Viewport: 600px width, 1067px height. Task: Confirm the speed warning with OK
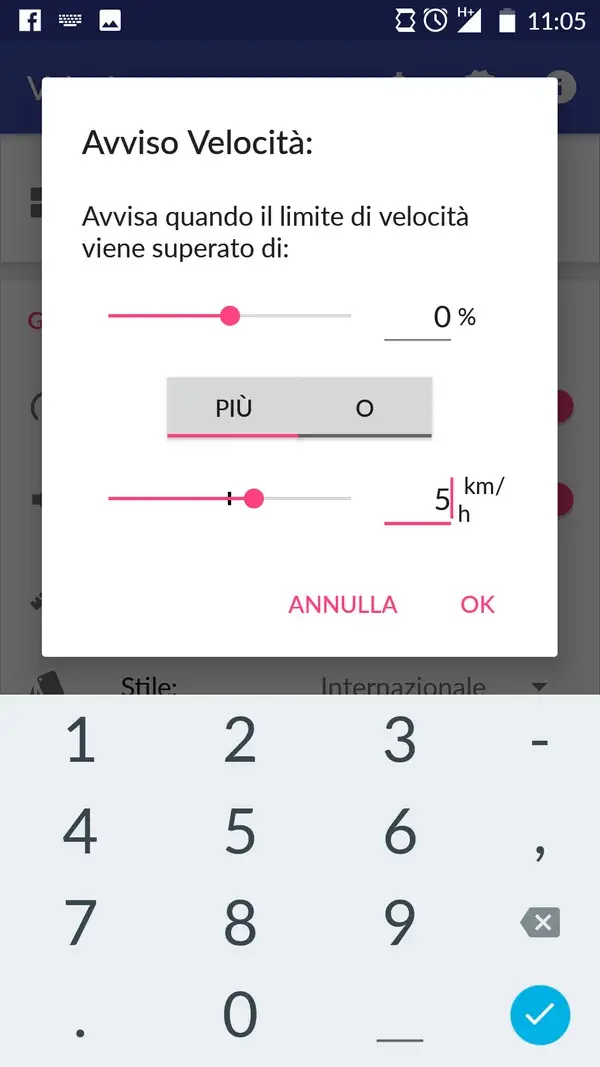point(478,604)
